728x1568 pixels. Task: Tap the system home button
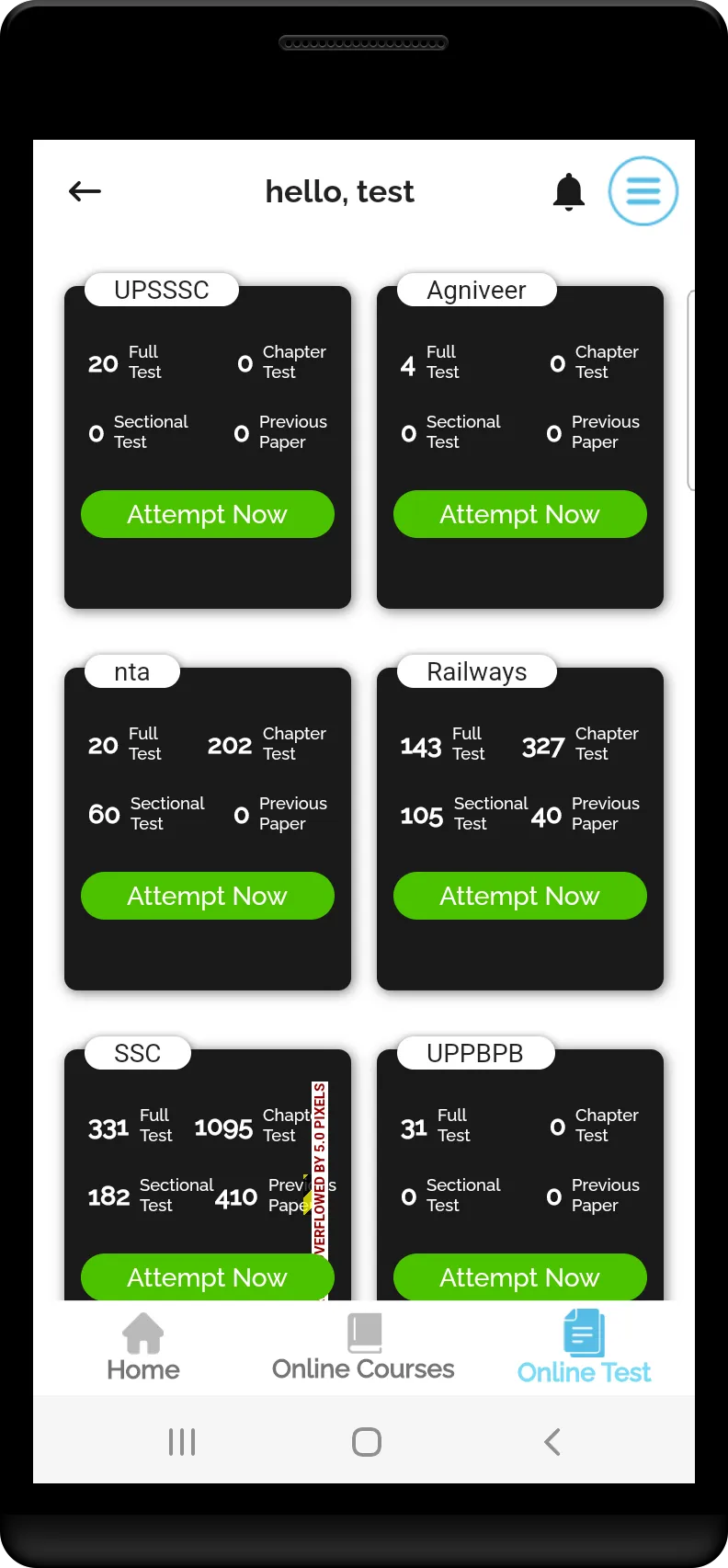(366, 1441)
